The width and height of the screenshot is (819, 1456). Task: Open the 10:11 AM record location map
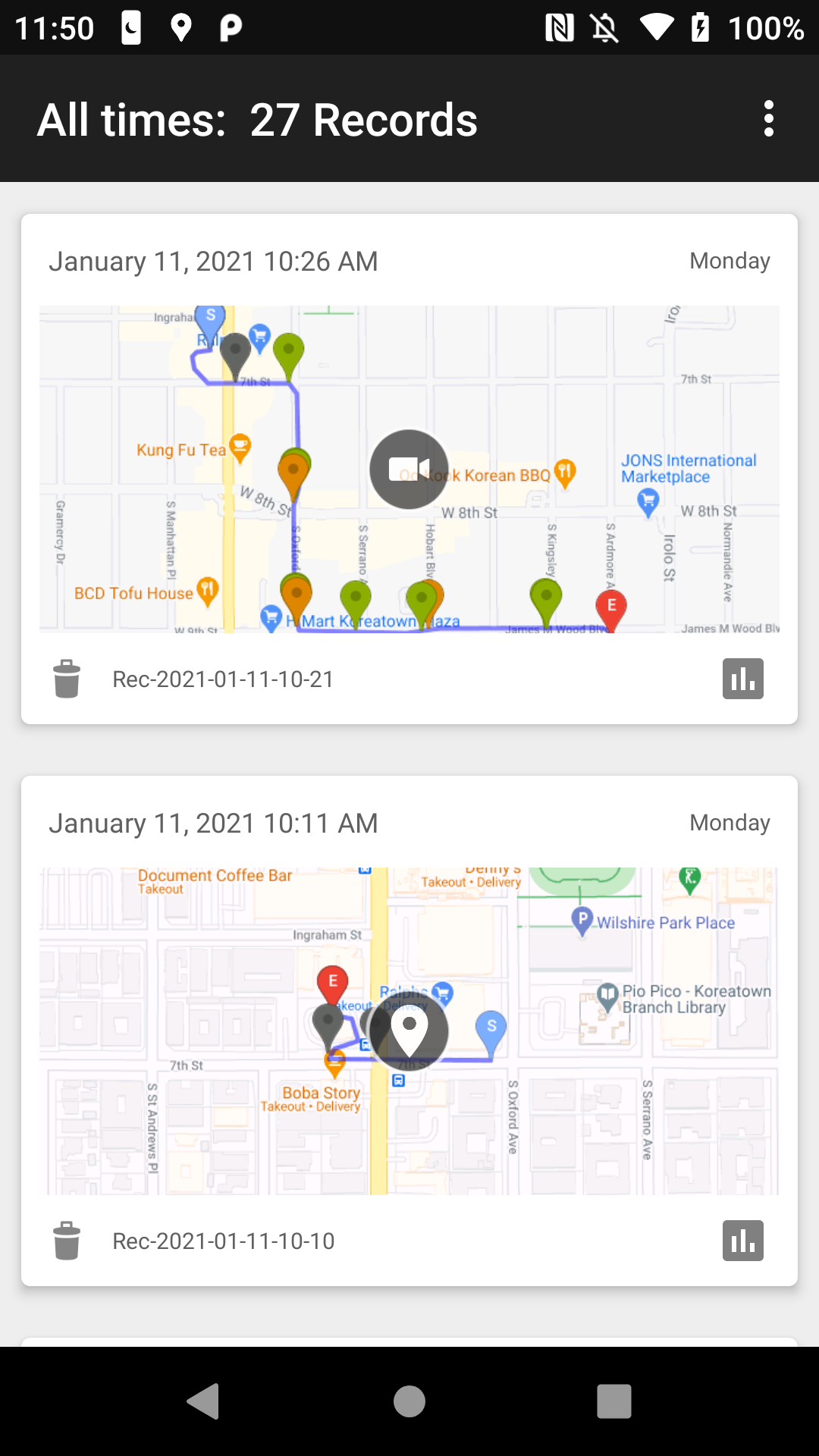click(409, 1031)
